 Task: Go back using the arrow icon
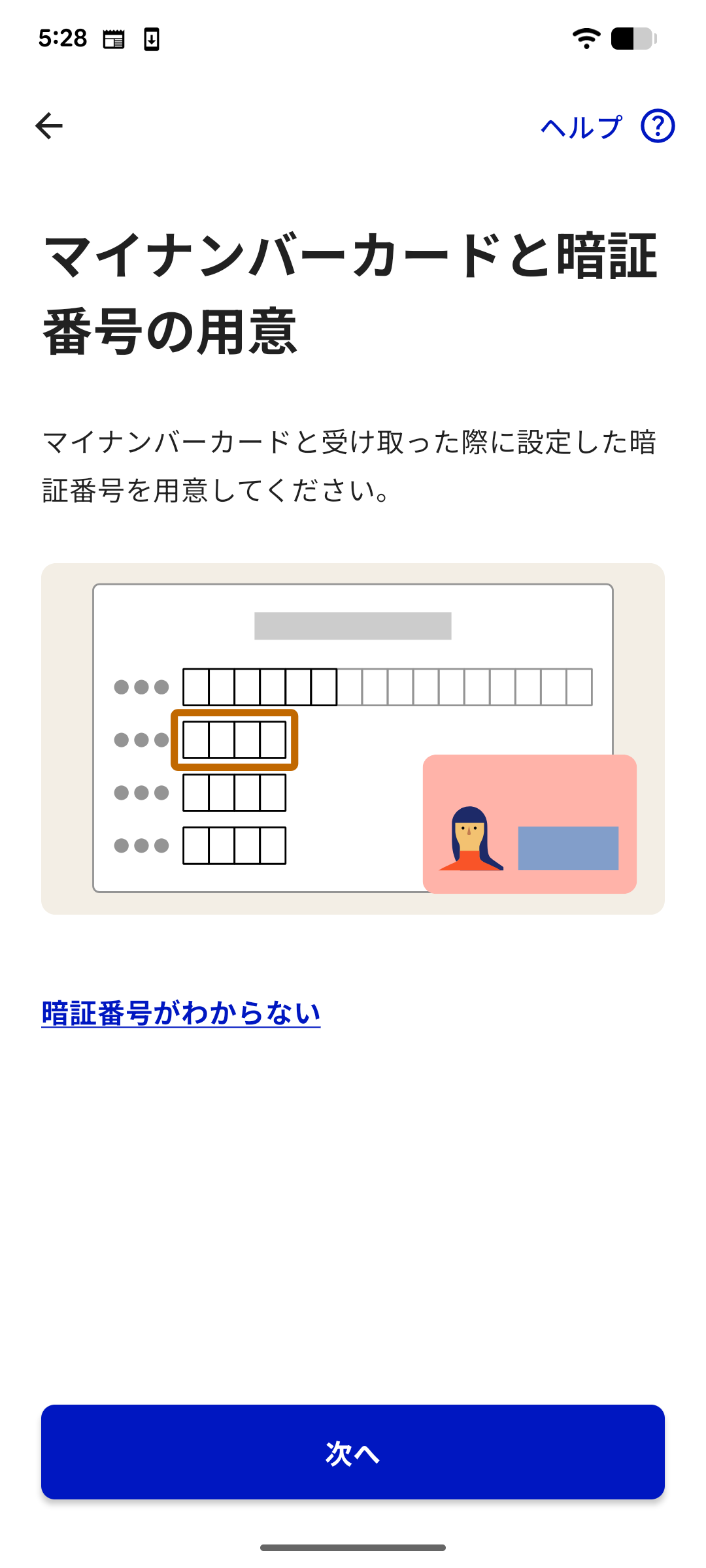[x=49, y=126]
